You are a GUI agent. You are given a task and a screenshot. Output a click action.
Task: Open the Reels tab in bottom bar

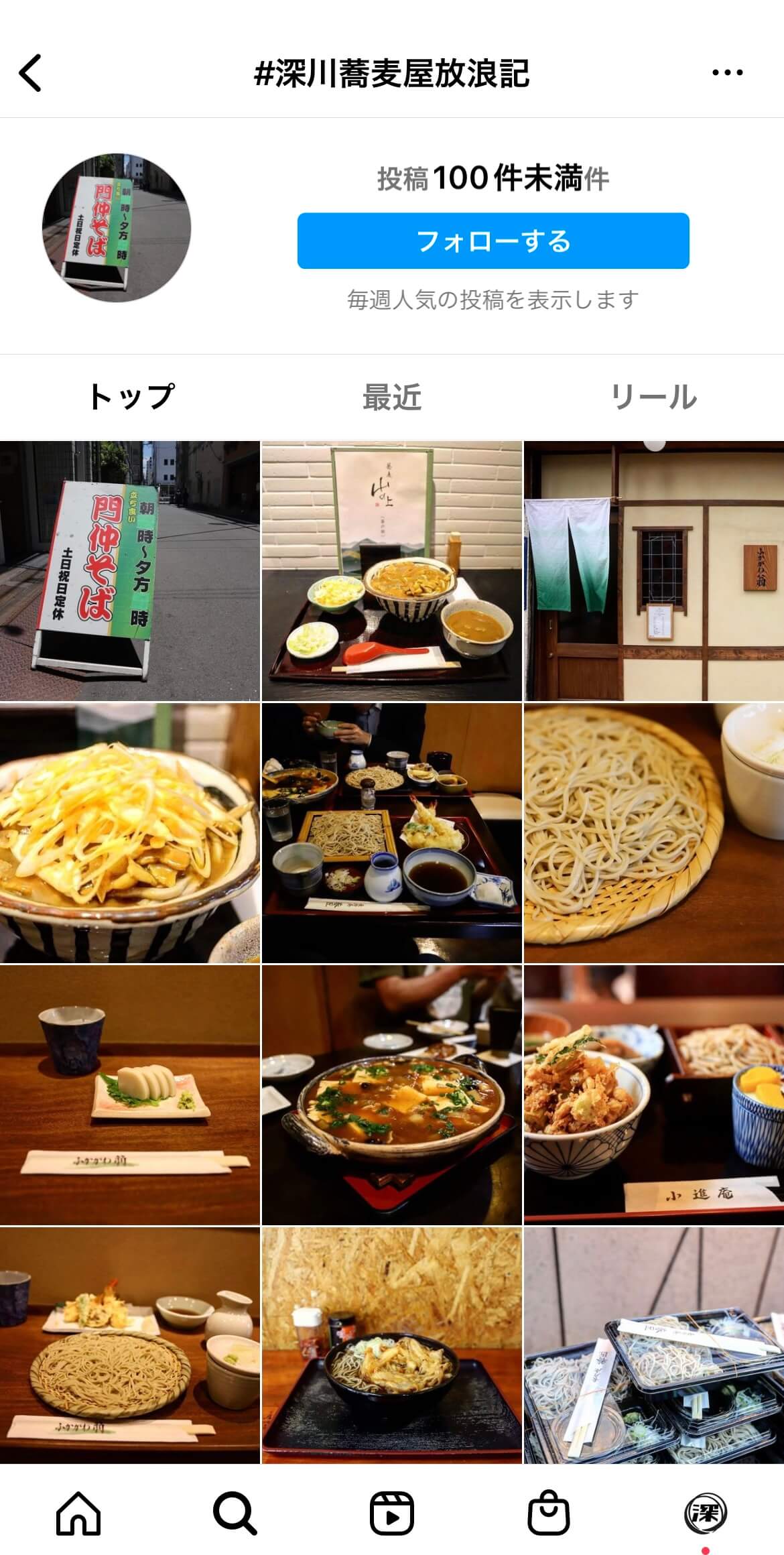392,1513
